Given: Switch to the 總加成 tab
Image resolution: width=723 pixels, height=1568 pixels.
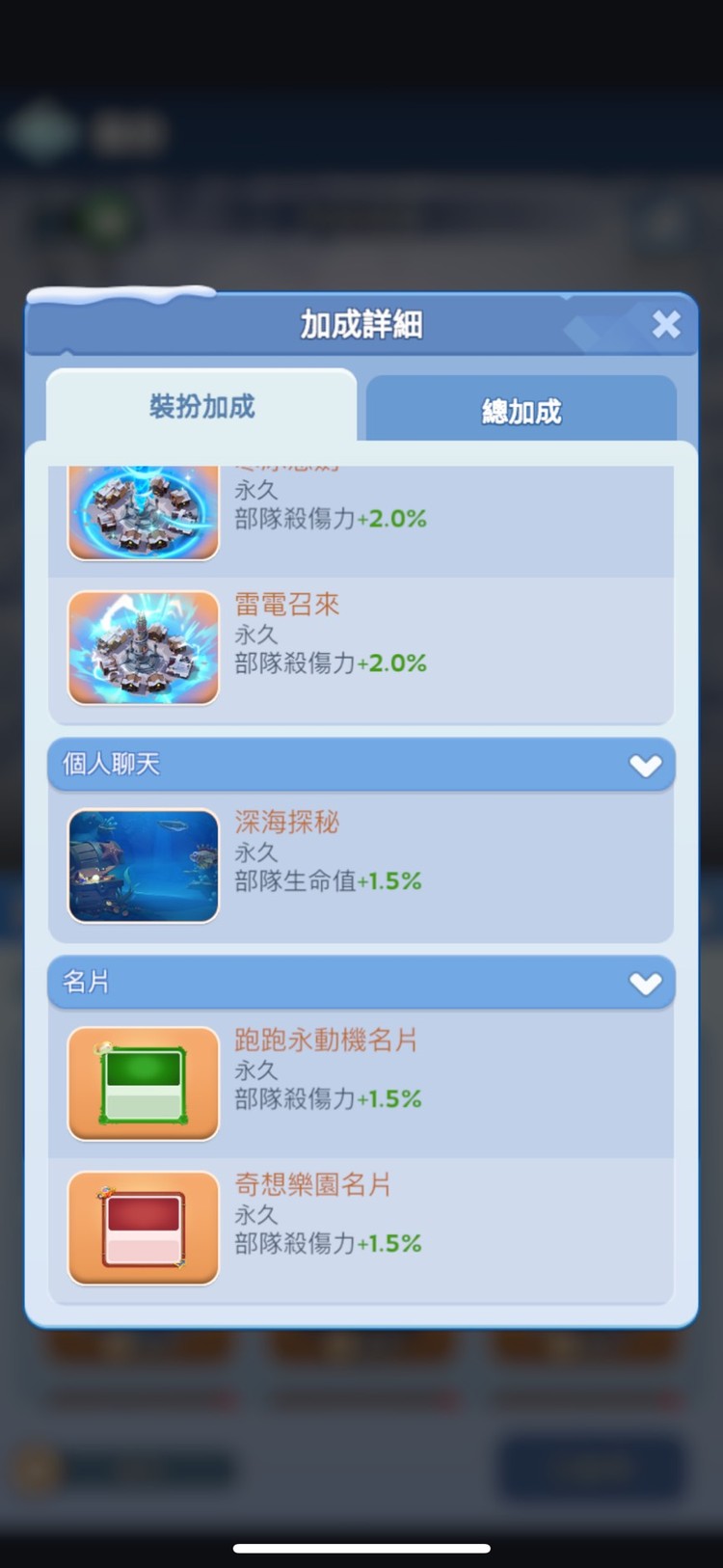Looking at the screenshot, I should click(x=521, y=411).
